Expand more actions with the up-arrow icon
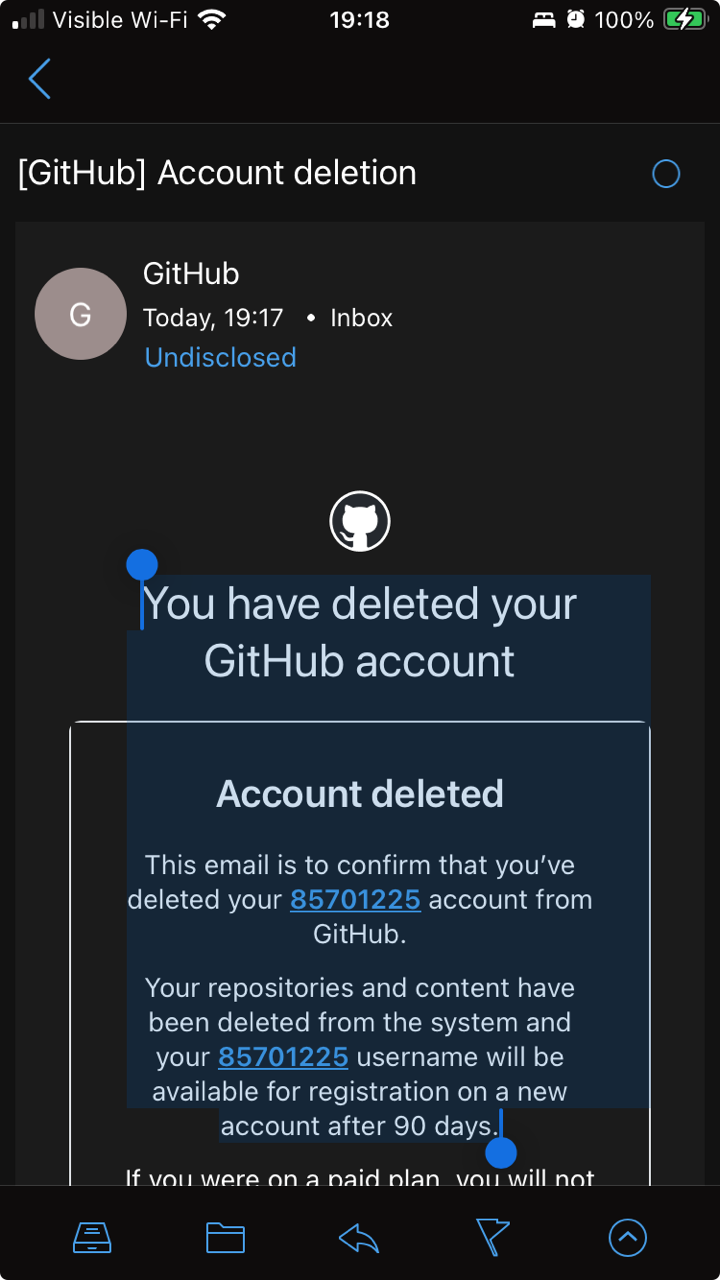Image resolution: width=720 pixels, height=1280 pixels. pyautogui.click(x=627, y=1238)
